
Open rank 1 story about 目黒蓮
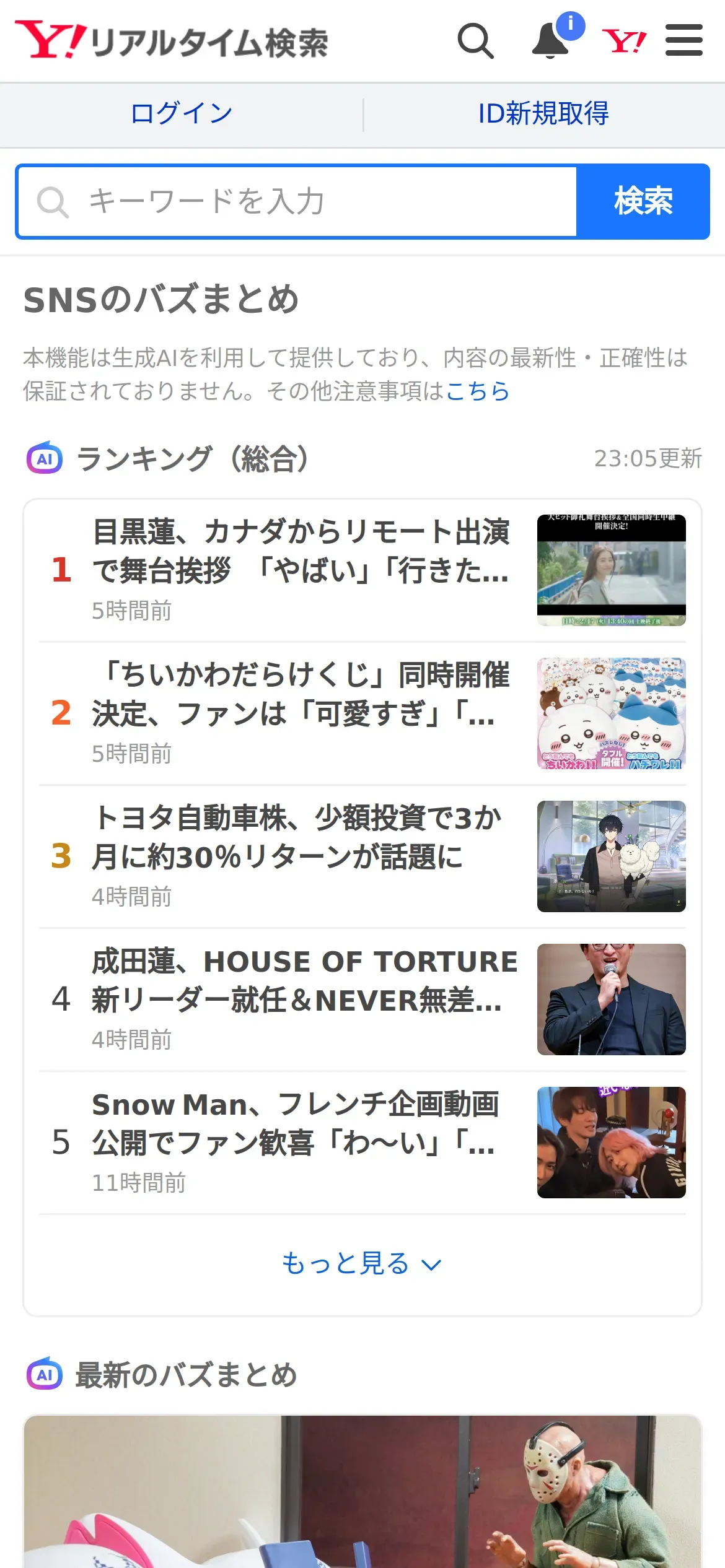point(301,570)
